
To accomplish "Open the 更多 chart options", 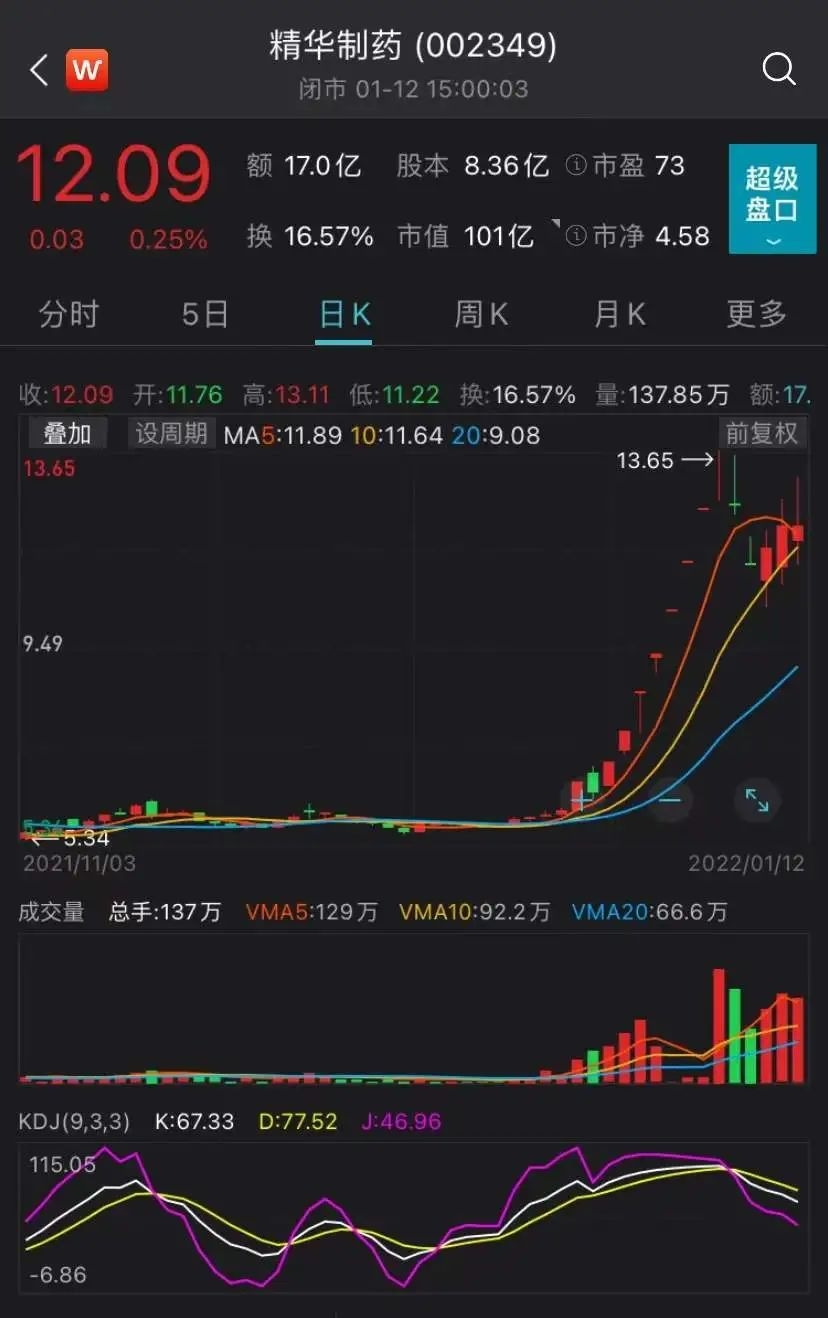I will (756, 315).
